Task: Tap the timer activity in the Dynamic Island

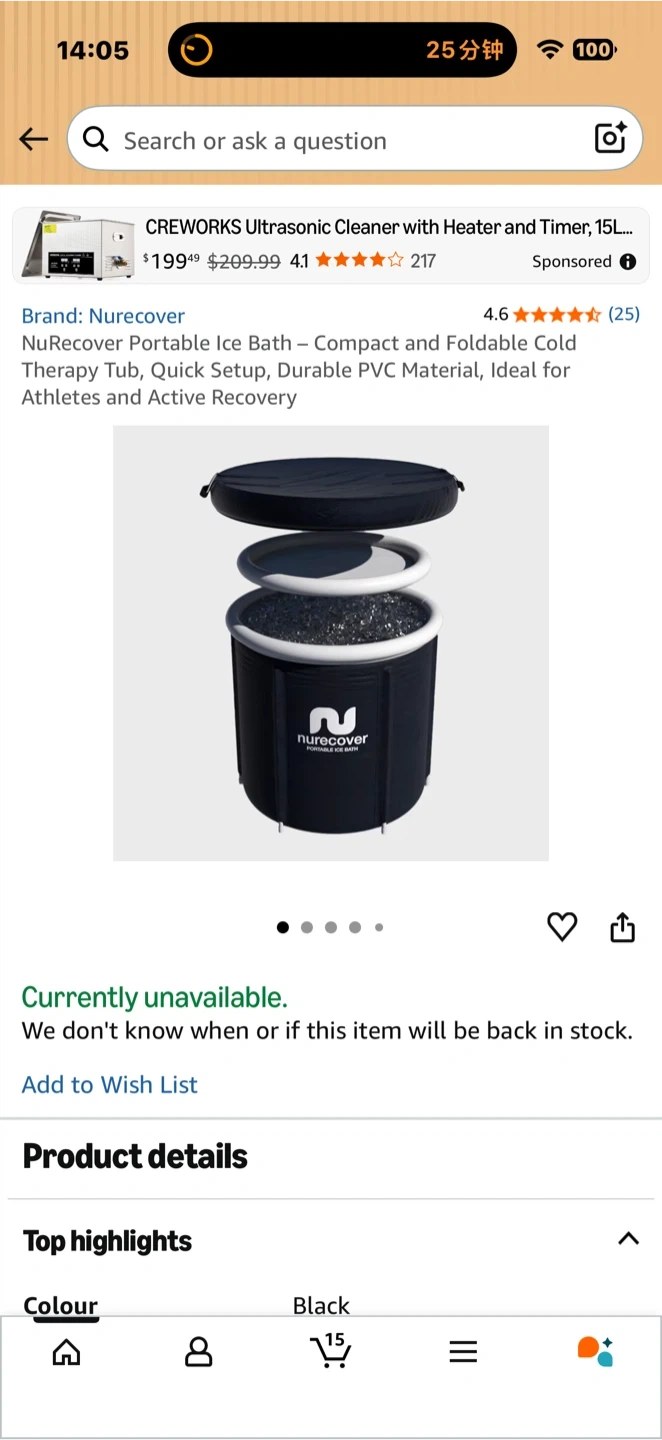Action: tap(342, 50)
